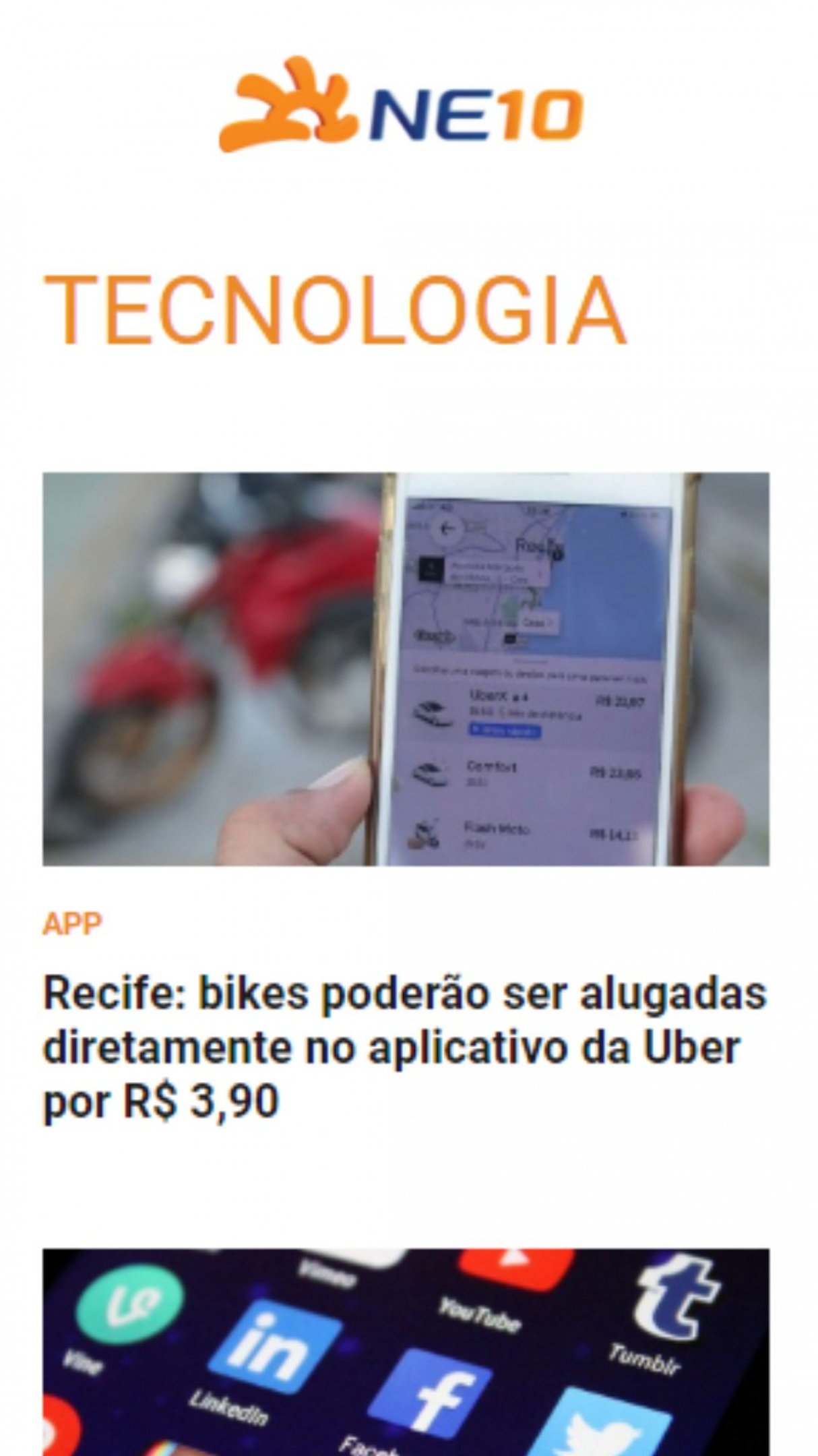Open the APP category label
This screenshot has width=818, height=1456.
[72, 923]
